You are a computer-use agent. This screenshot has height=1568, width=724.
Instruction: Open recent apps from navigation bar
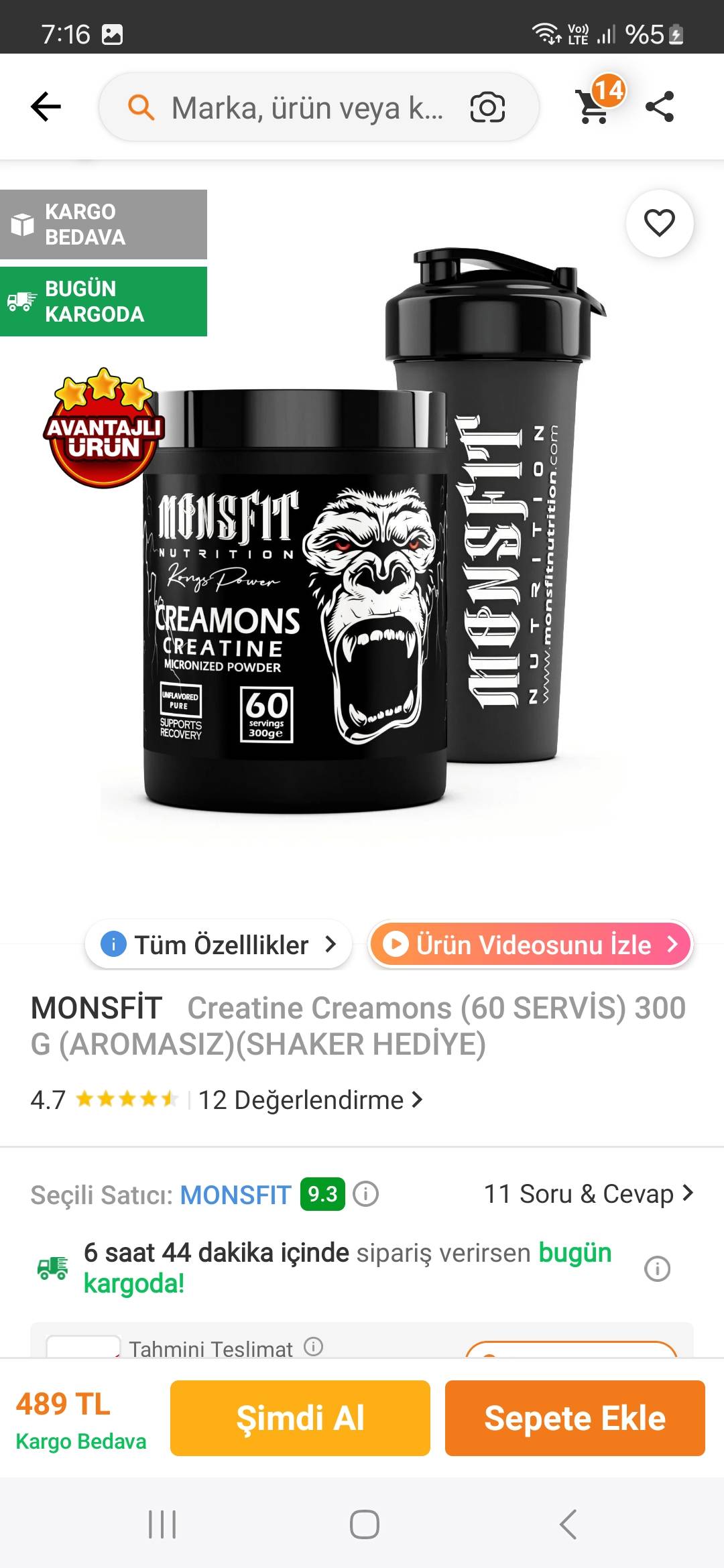tap(162, 1525)
